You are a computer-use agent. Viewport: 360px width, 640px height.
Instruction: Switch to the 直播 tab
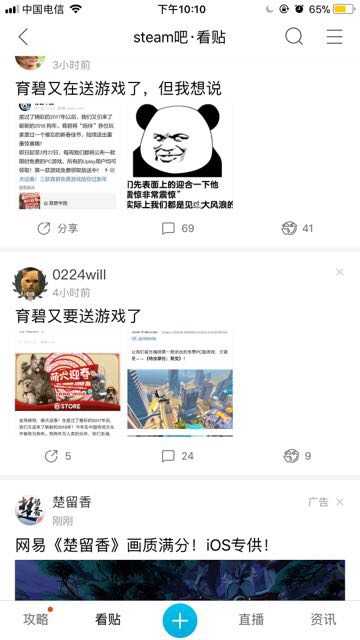pyautogui.click(x=251, y=619)
